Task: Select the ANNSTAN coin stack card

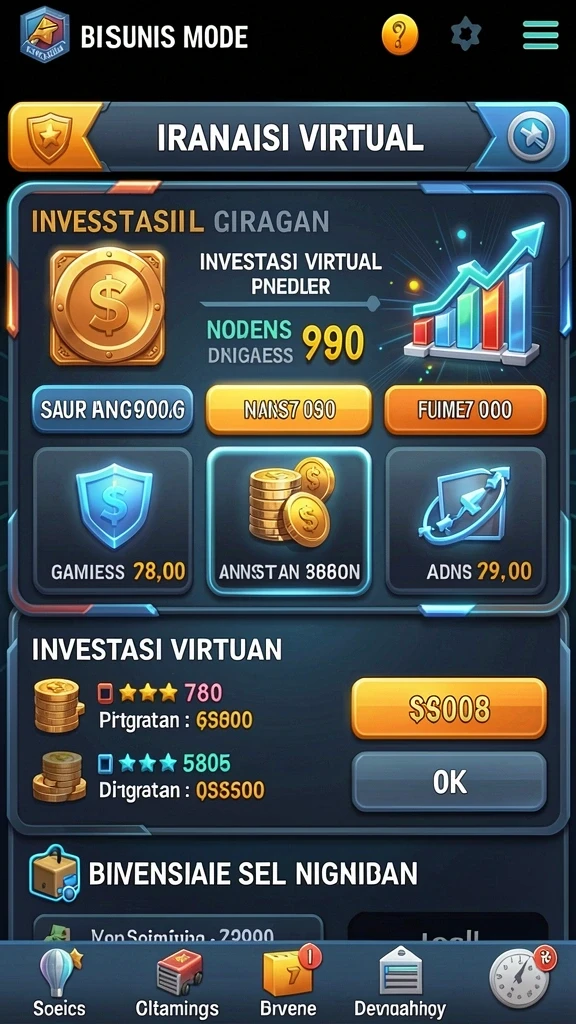Action: [x=289, y=520]
